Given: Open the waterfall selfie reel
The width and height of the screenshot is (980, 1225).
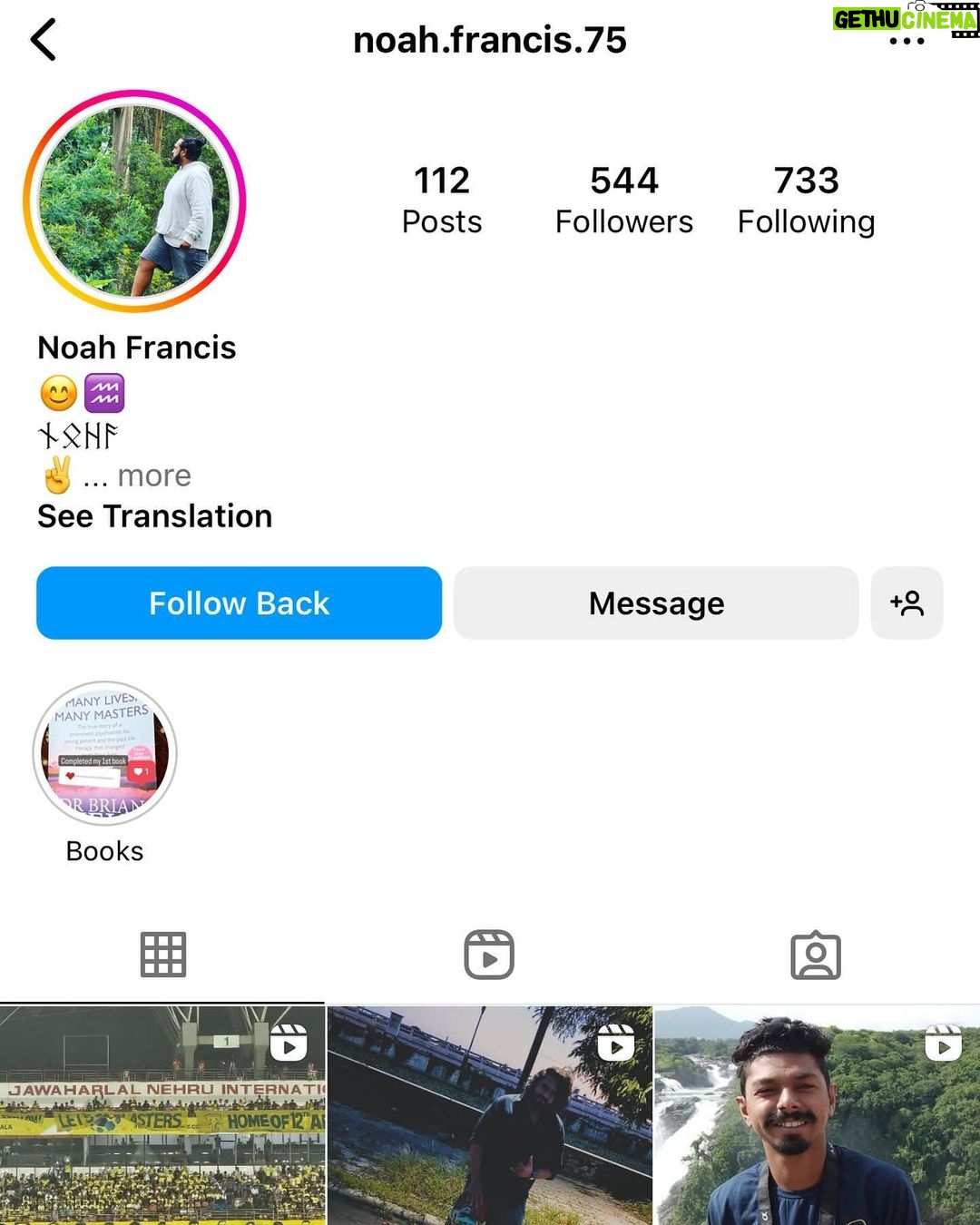Looking at the screenshot, I should pyautogui.click(x=817, y=1116).
